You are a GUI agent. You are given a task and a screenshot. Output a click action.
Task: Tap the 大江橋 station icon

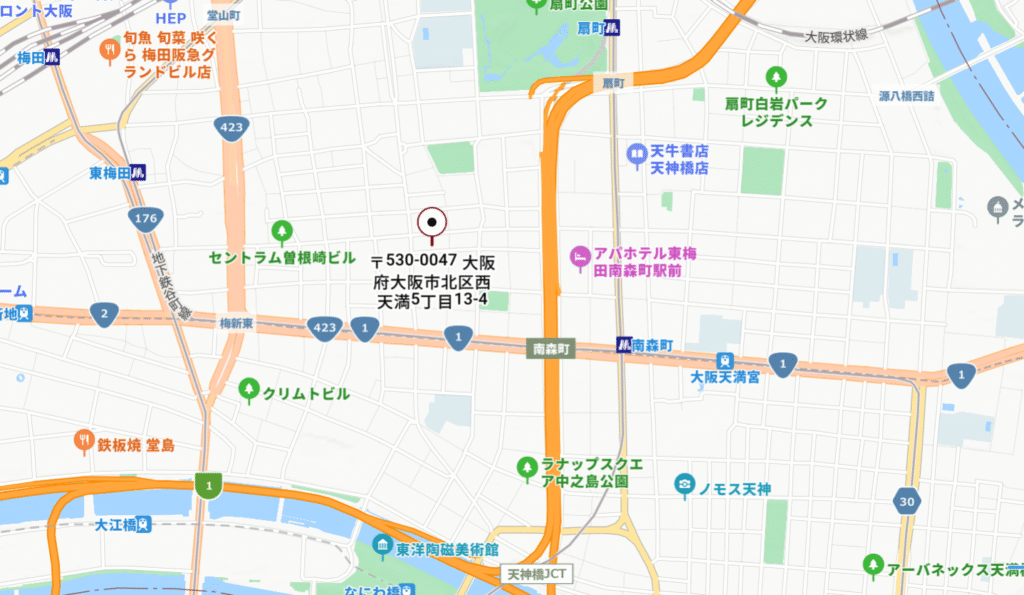coord(144,523)
